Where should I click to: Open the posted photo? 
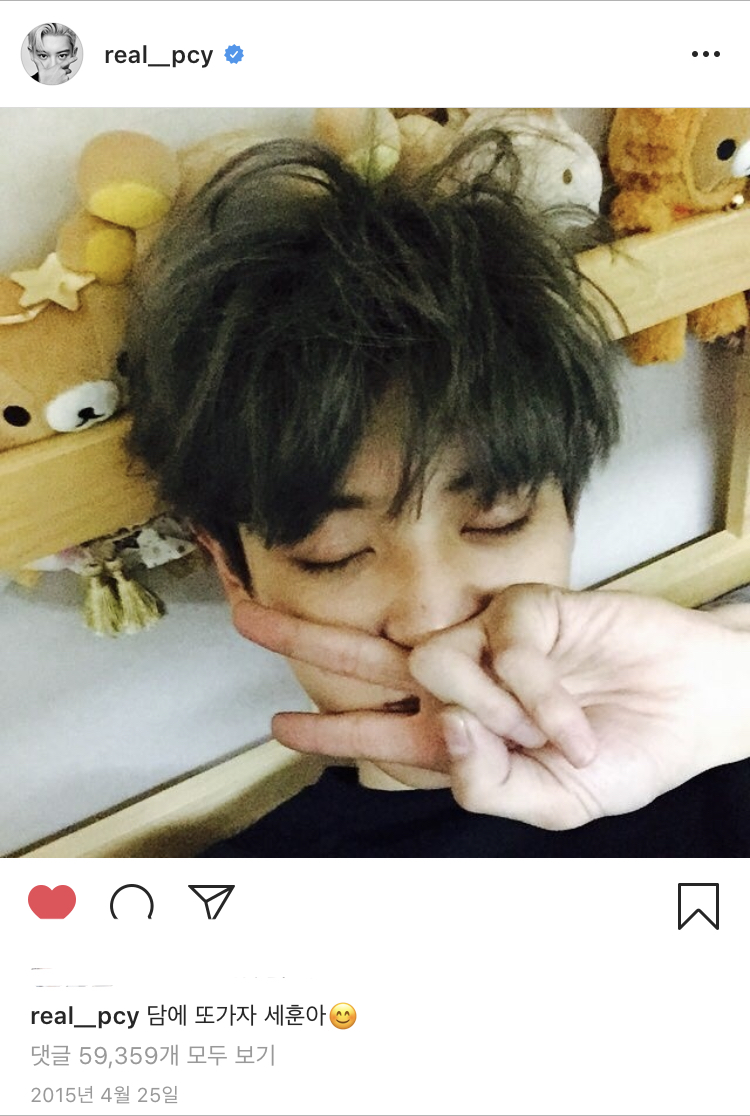tap(375, 482)
